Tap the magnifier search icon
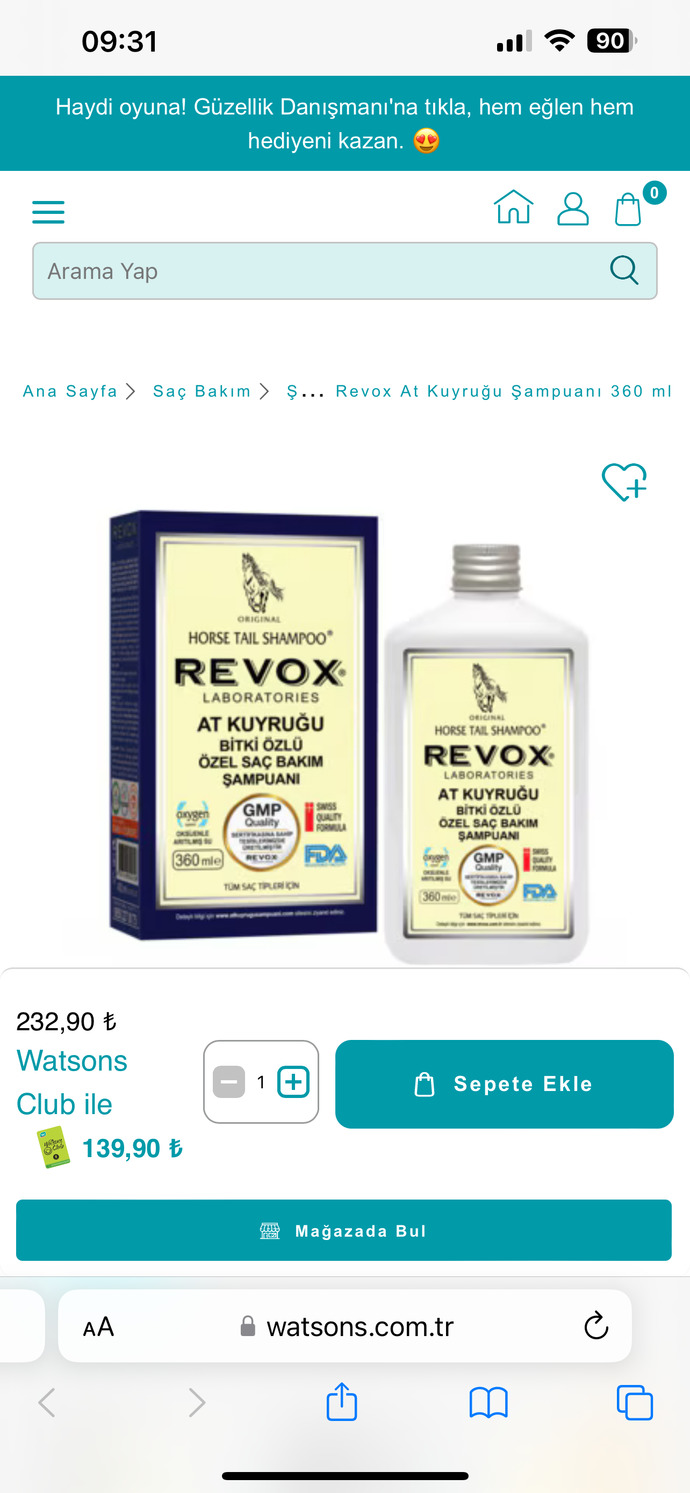This screenshot has width=690, height=1493. [x=624, y=270]
